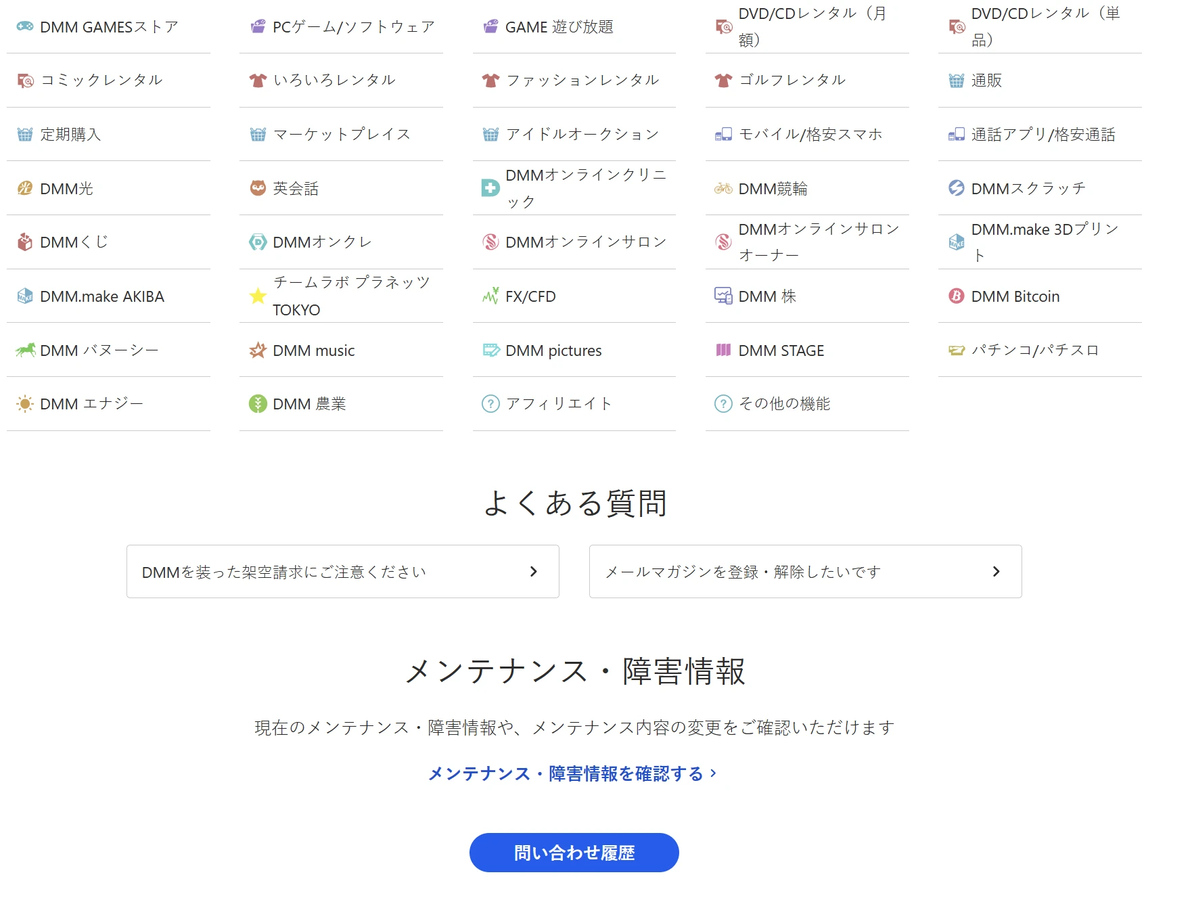This screenshot has width=1192, height=902.
Task: Open FX/CFD help section
Action: pyautogui.click(x=530, y=296)
